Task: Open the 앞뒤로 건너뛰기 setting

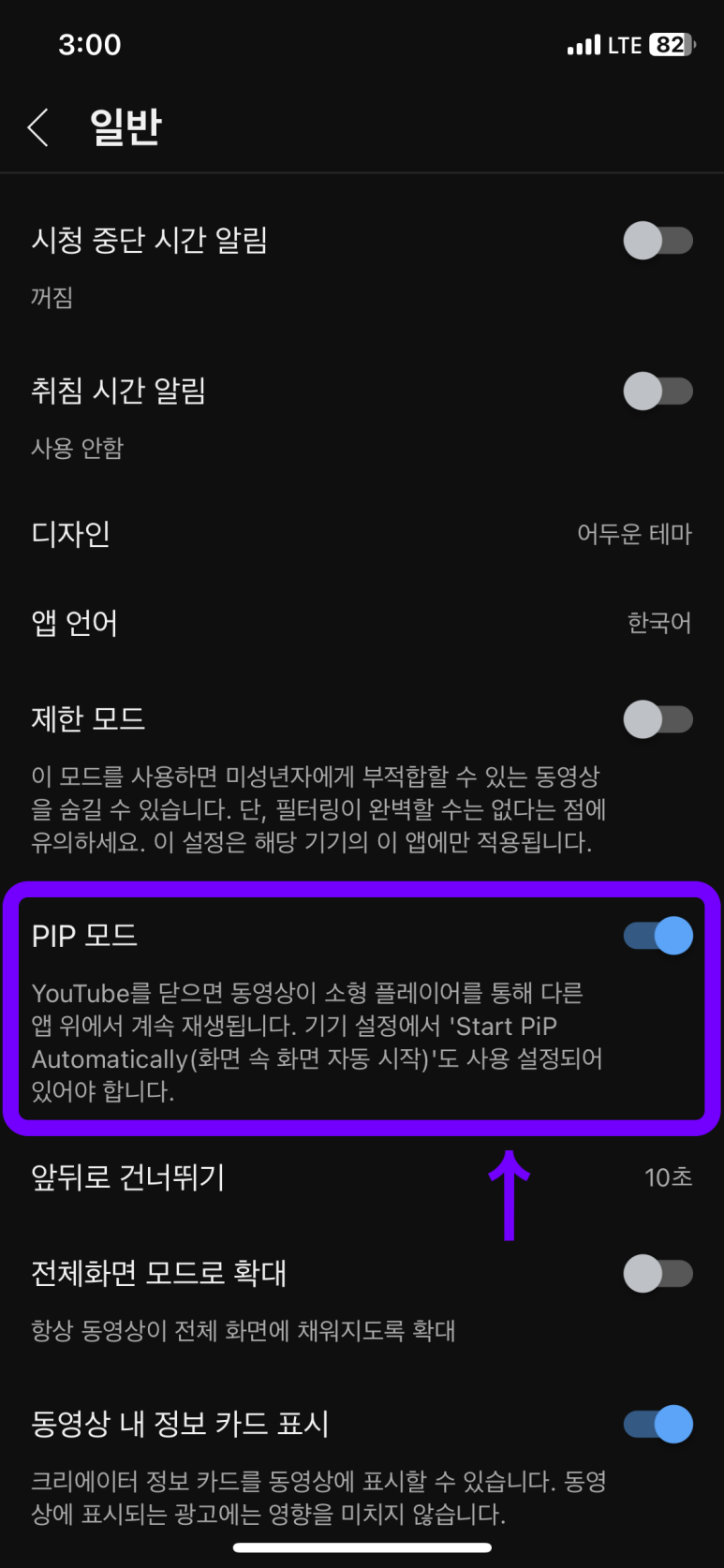Action: point(362,1177)
